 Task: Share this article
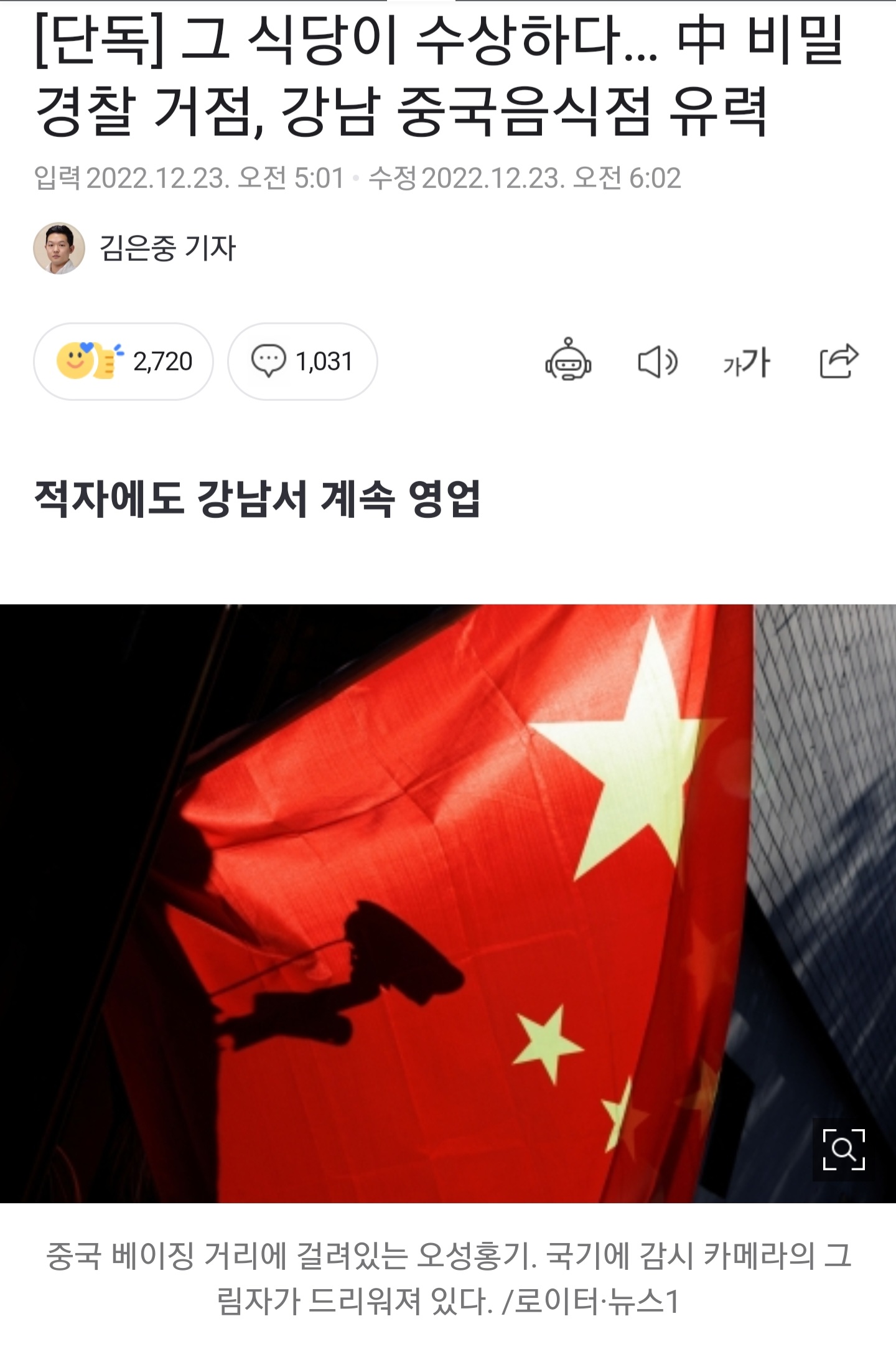pos(838,361)
